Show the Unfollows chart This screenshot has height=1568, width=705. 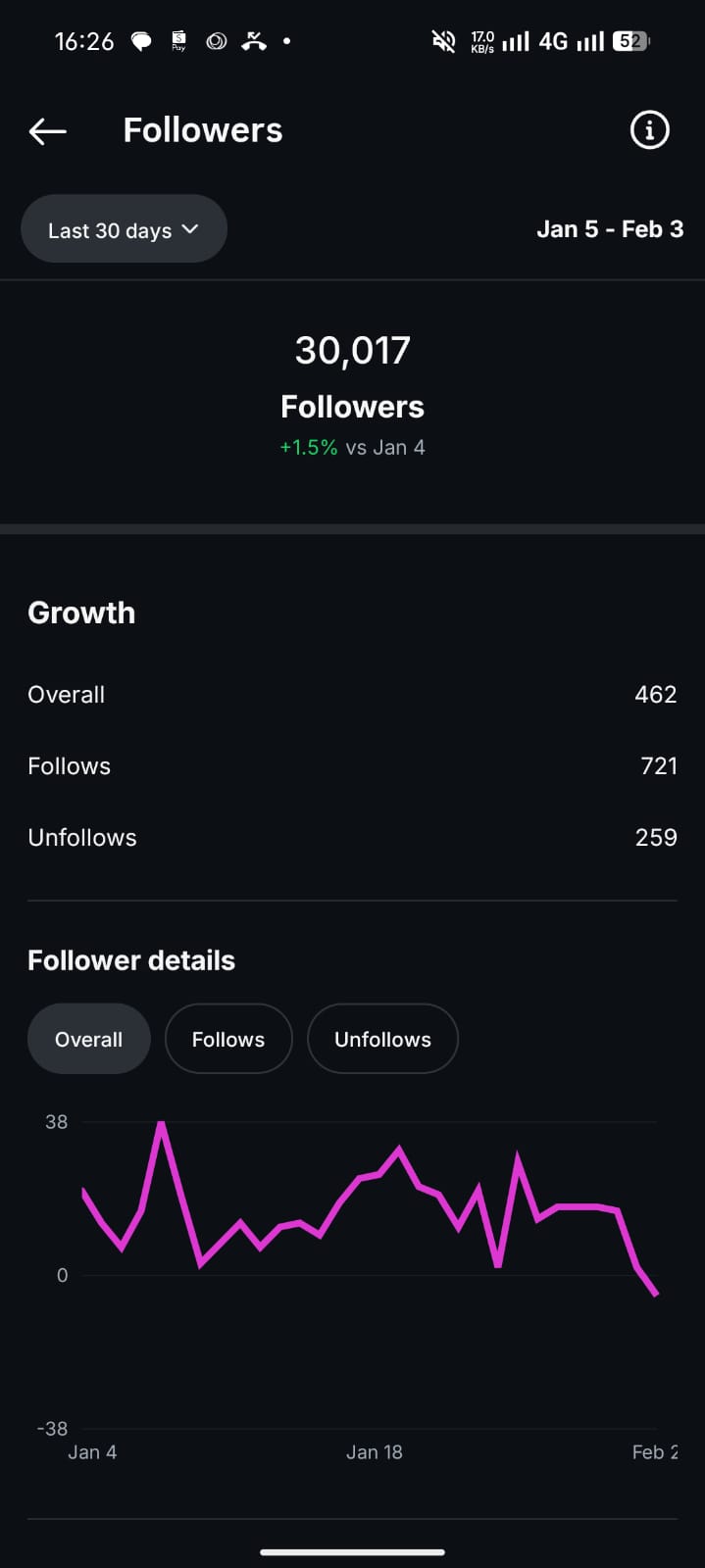(x=382, y=1039)
